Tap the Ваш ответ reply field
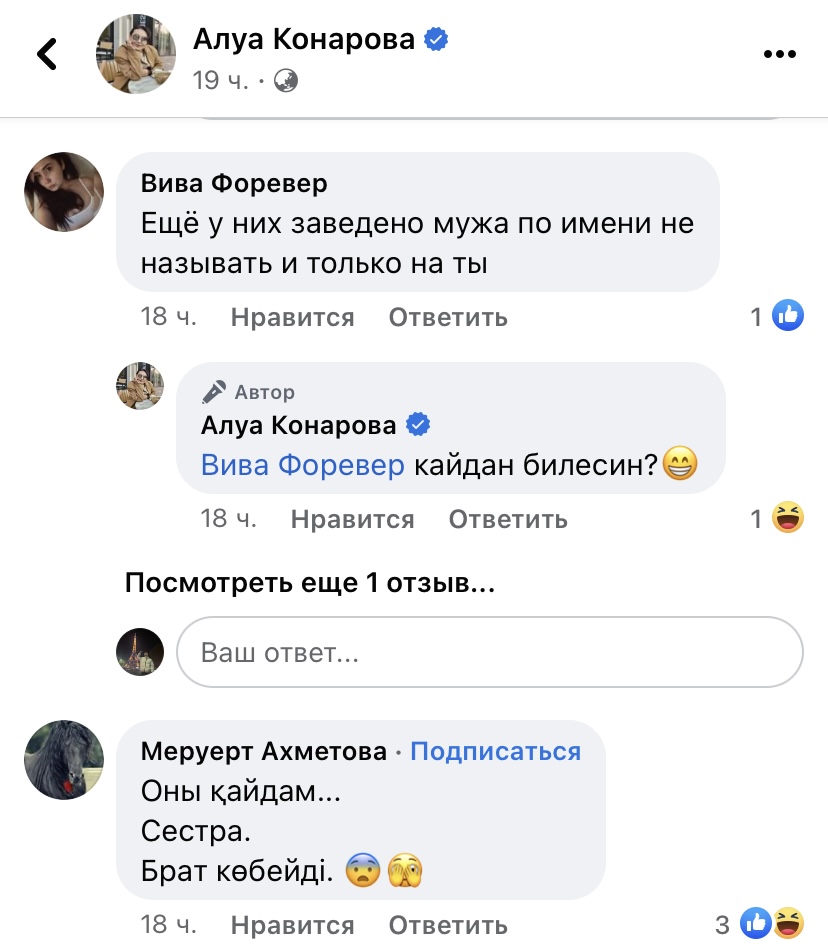This screenshot has height=949, width=828. tap(490, 653)
